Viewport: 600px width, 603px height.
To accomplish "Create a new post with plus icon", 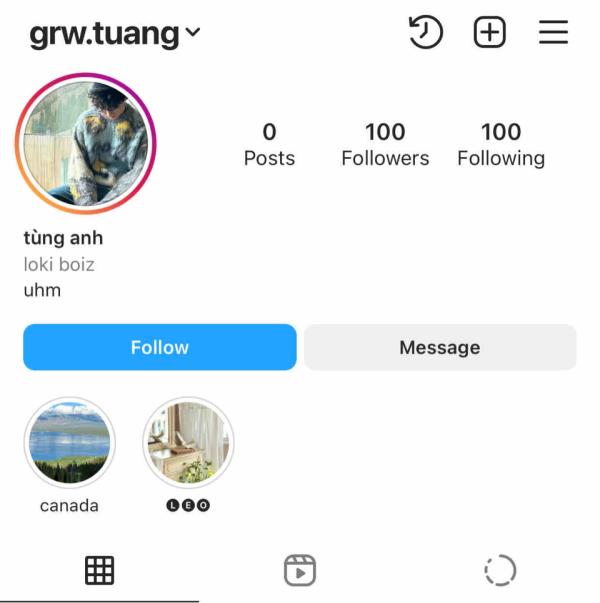I will (x=489, y=32).
